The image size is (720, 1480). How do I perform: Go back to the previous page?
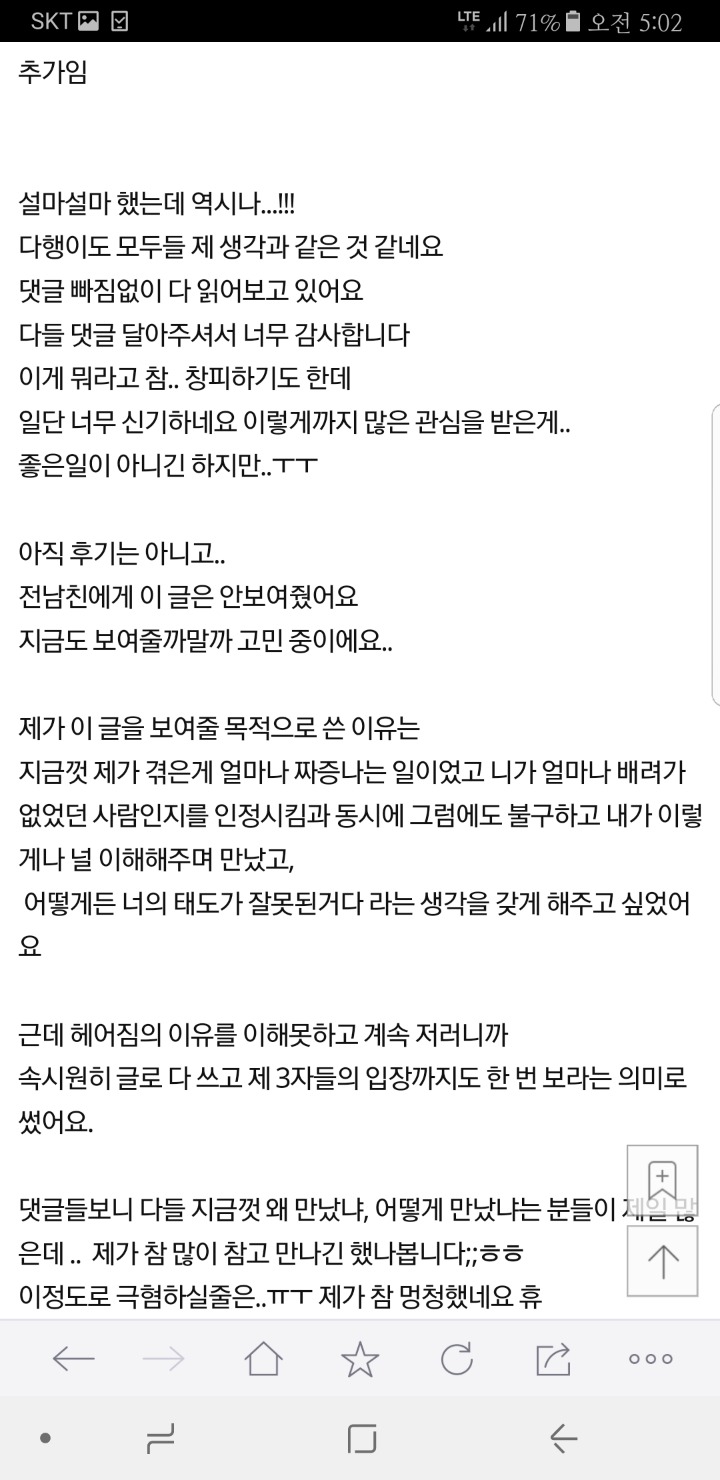coord(73,1358)
